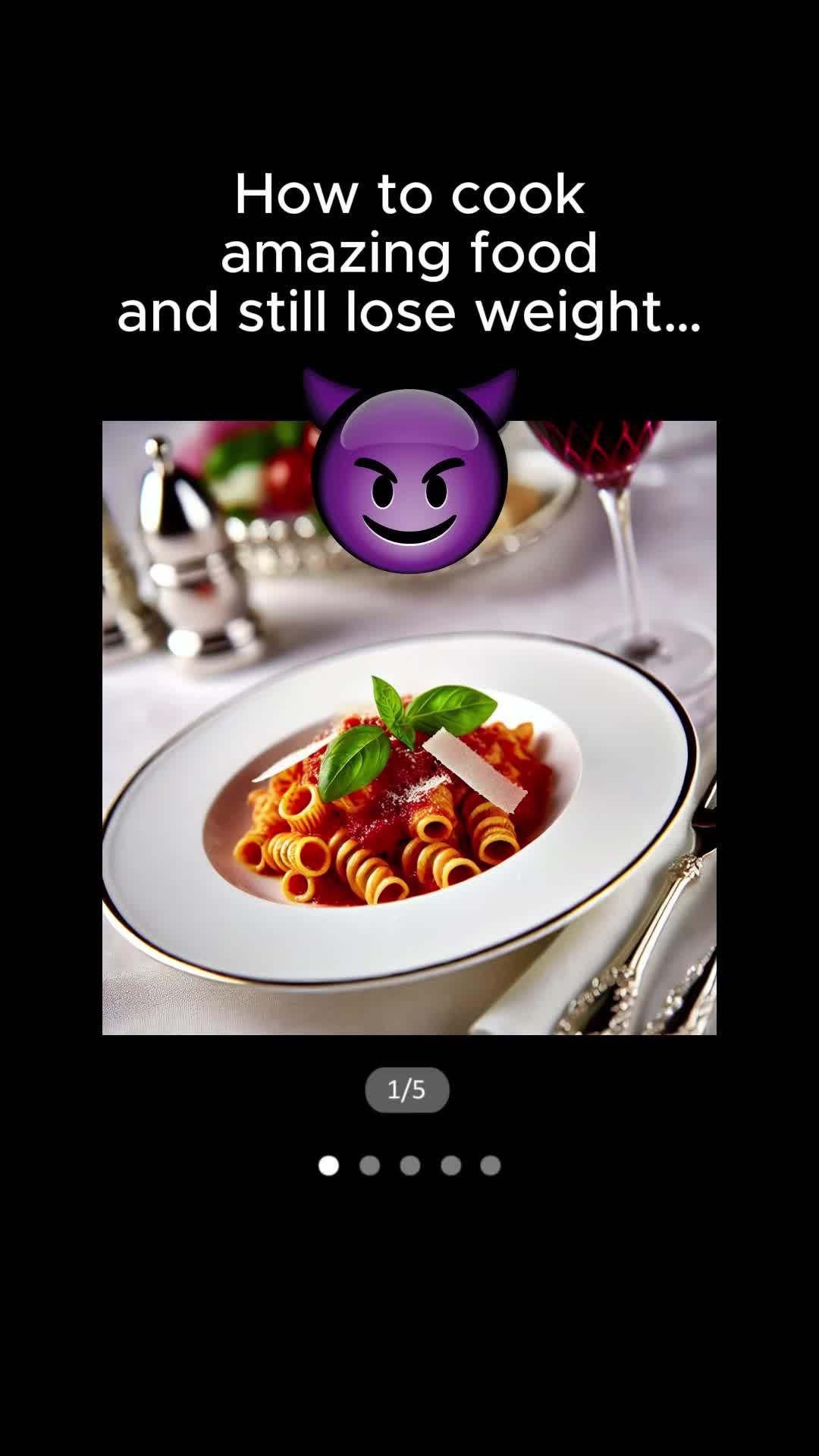Screen dimensions: 819x1456
Task: Select the 1/5 page counter badge
Action: 408,1087
